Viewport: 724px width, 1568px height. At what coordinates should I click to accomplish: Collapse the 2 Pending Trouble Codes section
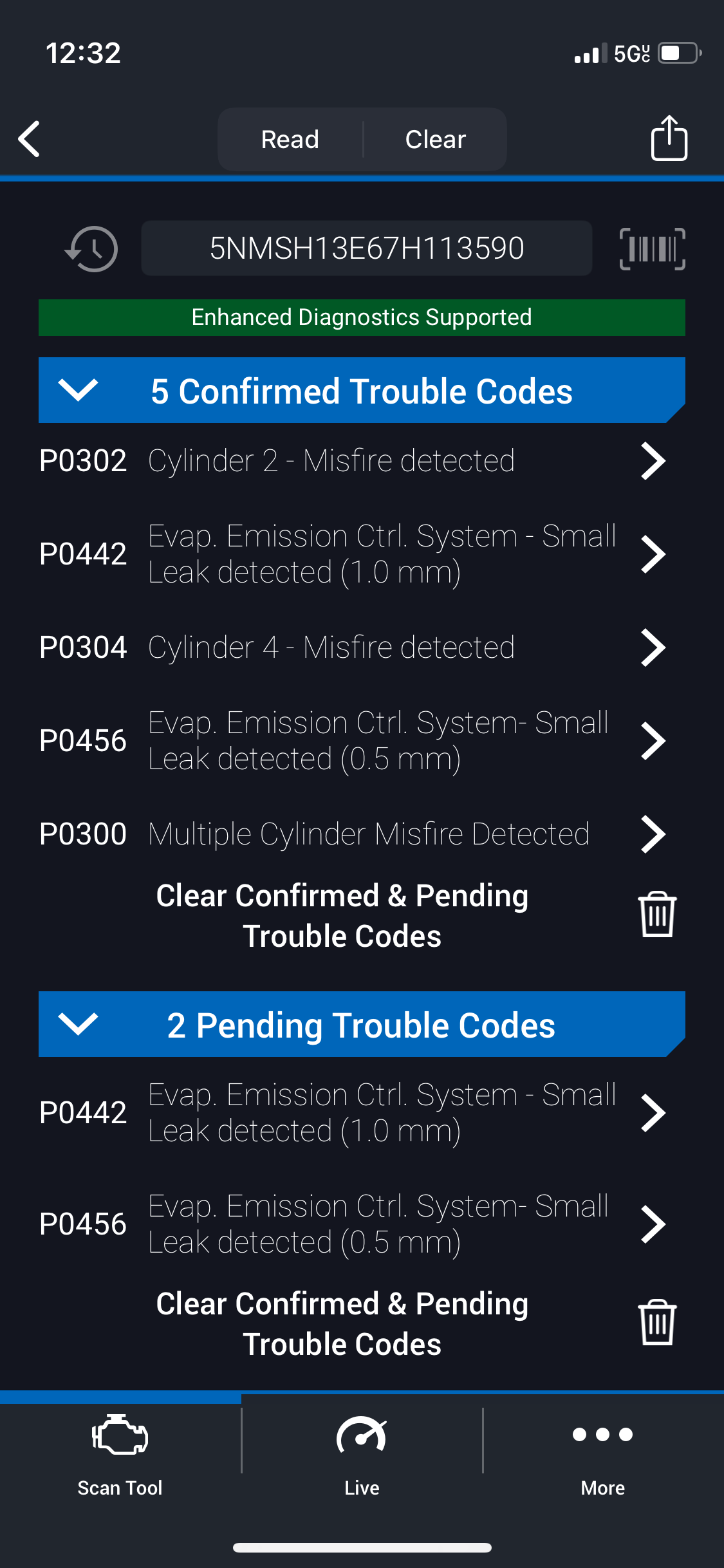78,1024
